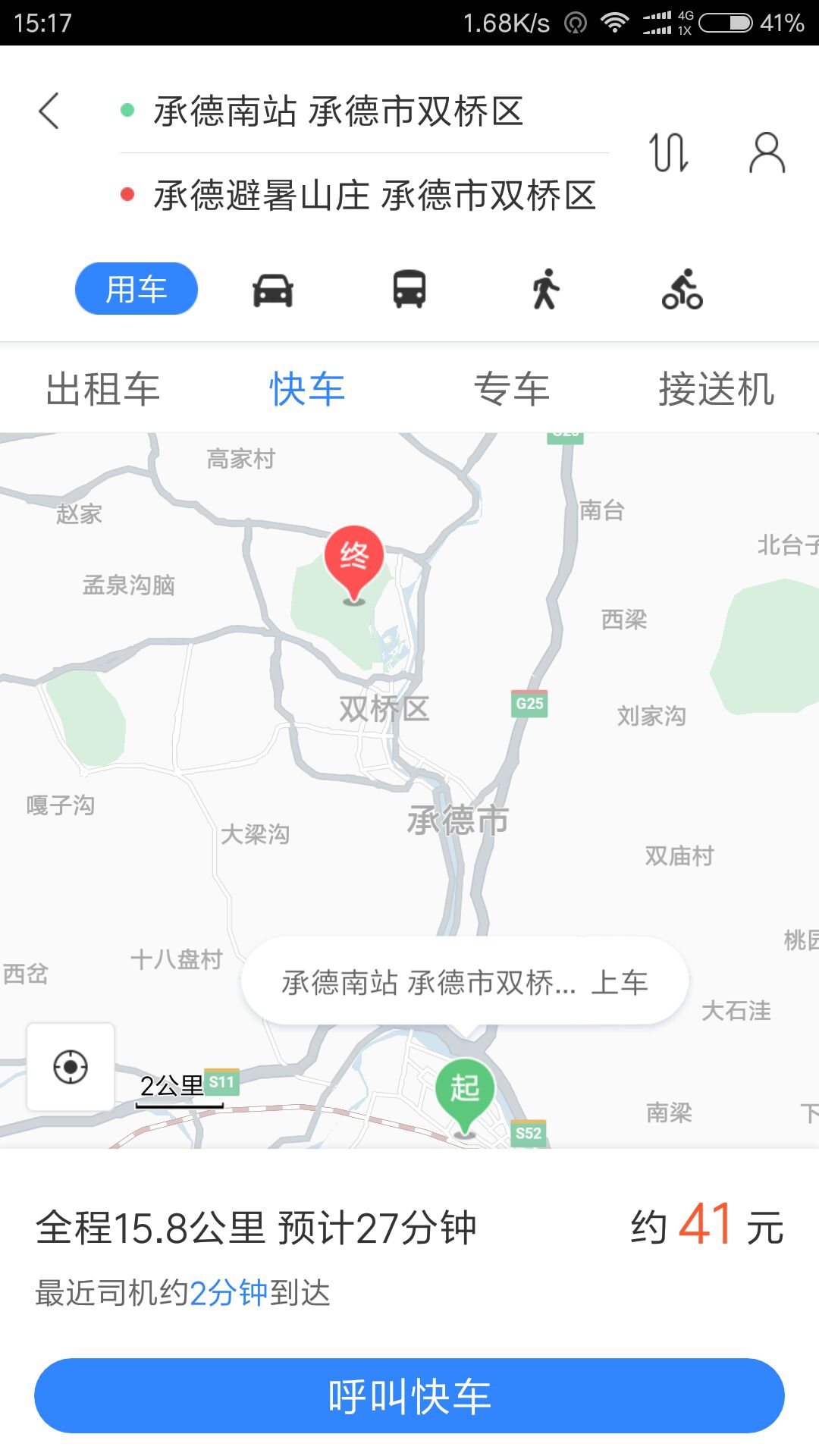This screenshot has width=819, height=1456.
Task: Switch to cycling route mode
Action: (682, 290)
